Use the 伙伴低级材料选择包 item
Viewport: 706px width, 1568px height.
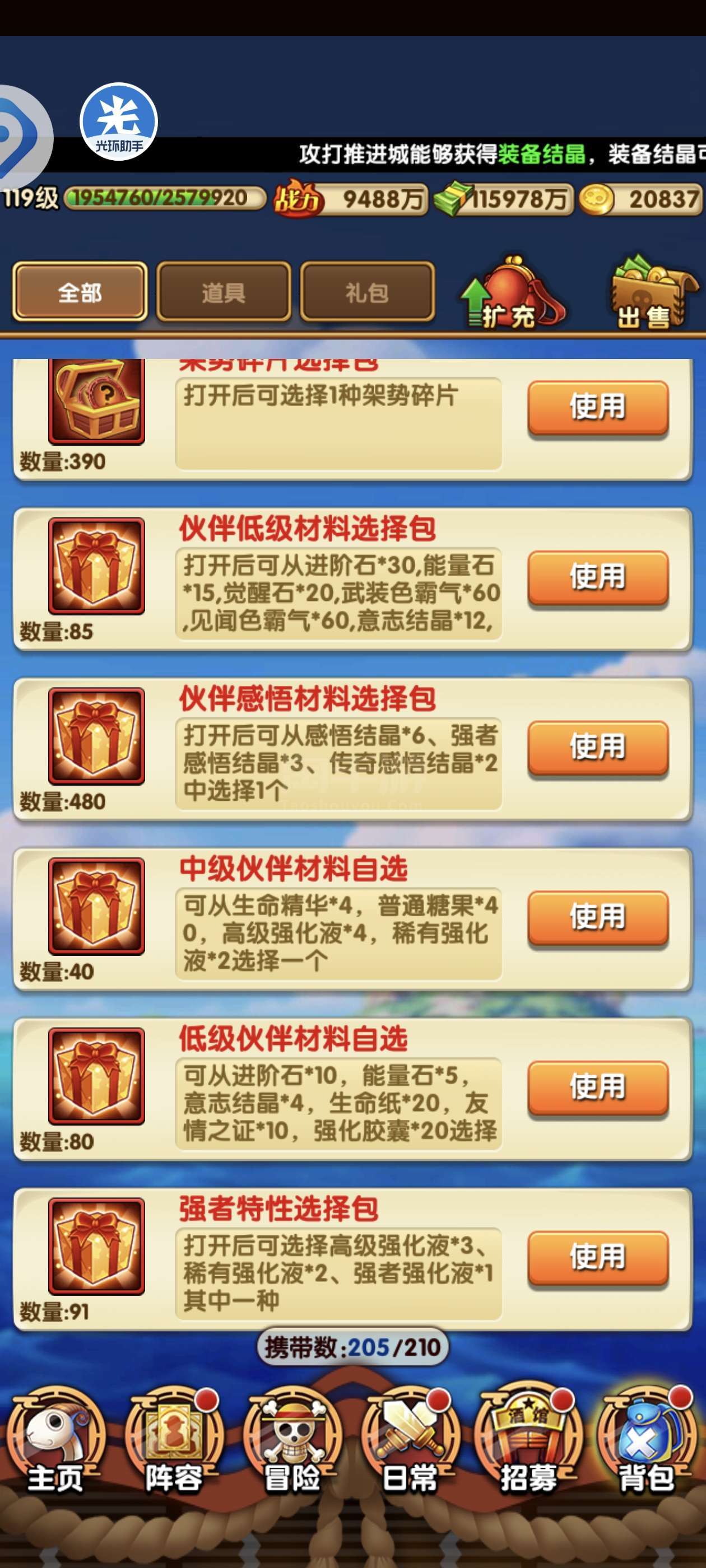tap(597, 577)
